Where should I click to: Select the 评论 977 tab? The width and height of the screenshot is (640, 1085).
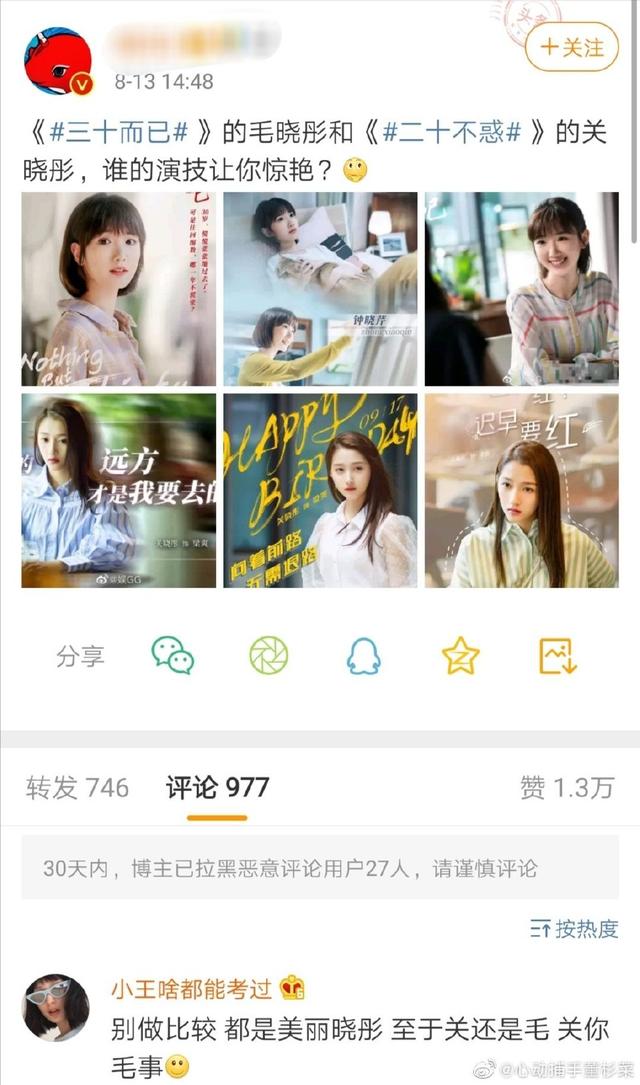(x=217, y=788)
